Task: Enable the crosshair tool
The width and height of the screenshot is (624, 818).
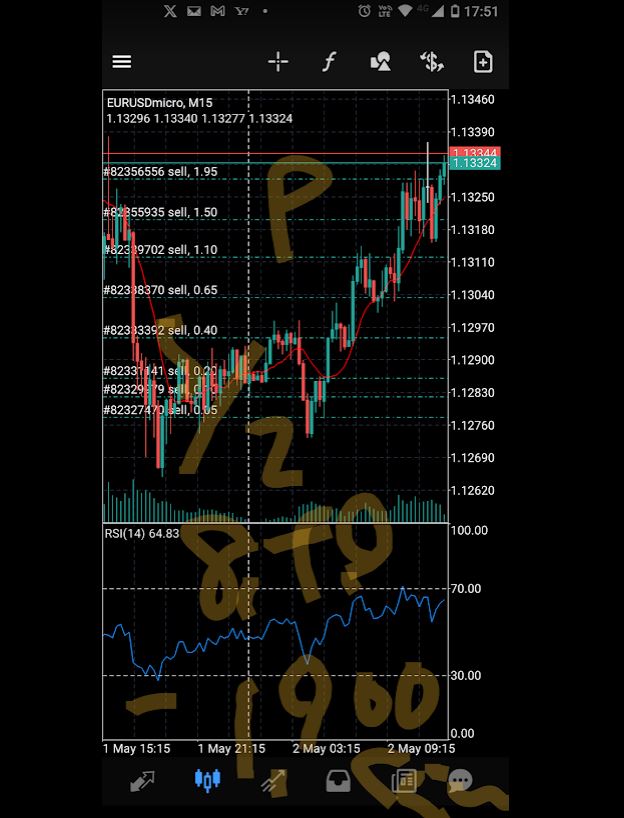Action: [278, 62]
